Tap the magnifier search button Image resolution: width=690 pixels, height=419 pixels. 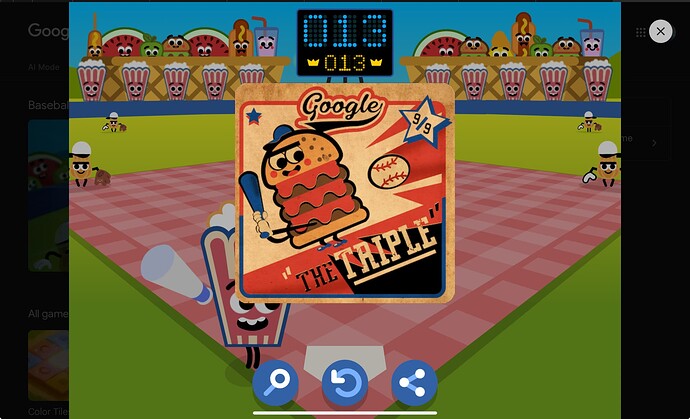coord(276,382)
